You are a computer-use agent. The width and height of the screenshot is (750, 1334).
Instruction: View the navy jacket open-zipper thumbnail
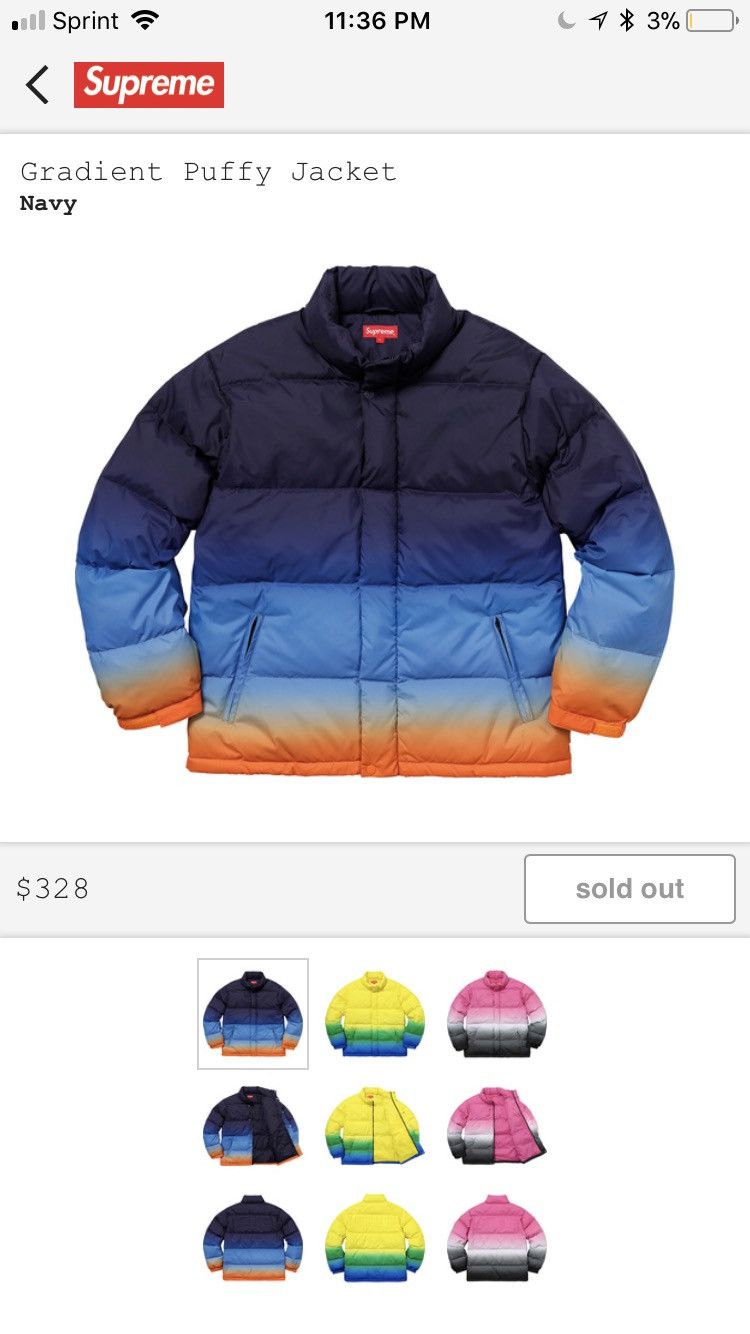tap(253, 1126)
